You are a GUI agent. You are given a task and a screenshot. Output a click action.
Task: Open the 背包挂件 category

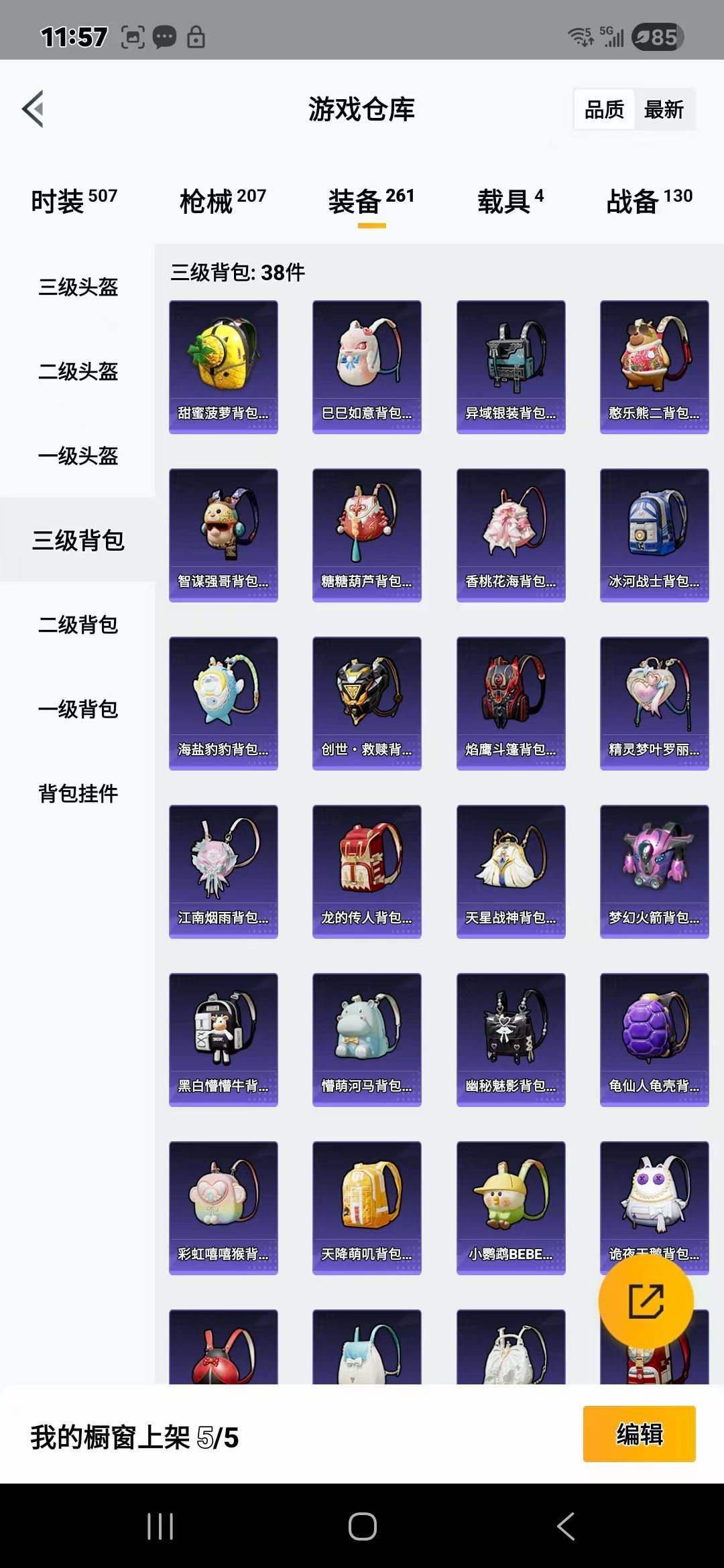tap(78, 793)
